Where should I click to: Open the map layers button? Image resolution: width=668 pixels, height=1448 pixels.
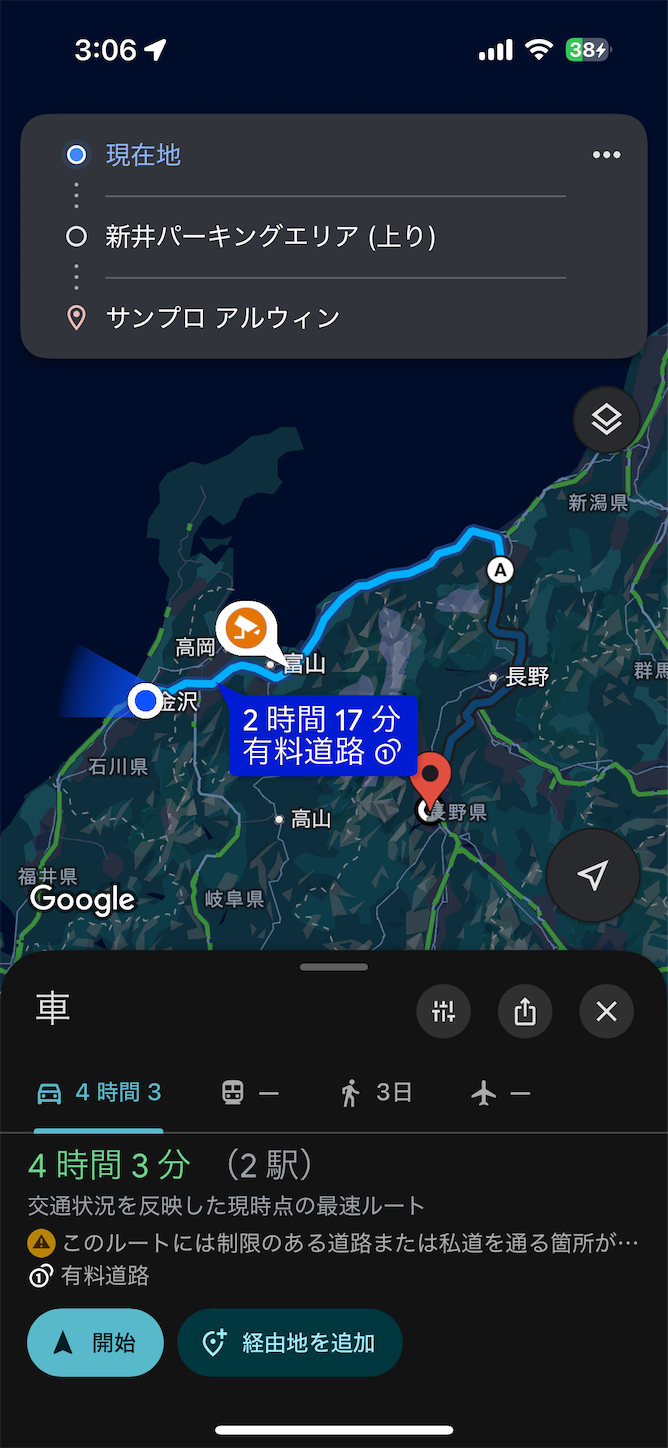(607, 421)
